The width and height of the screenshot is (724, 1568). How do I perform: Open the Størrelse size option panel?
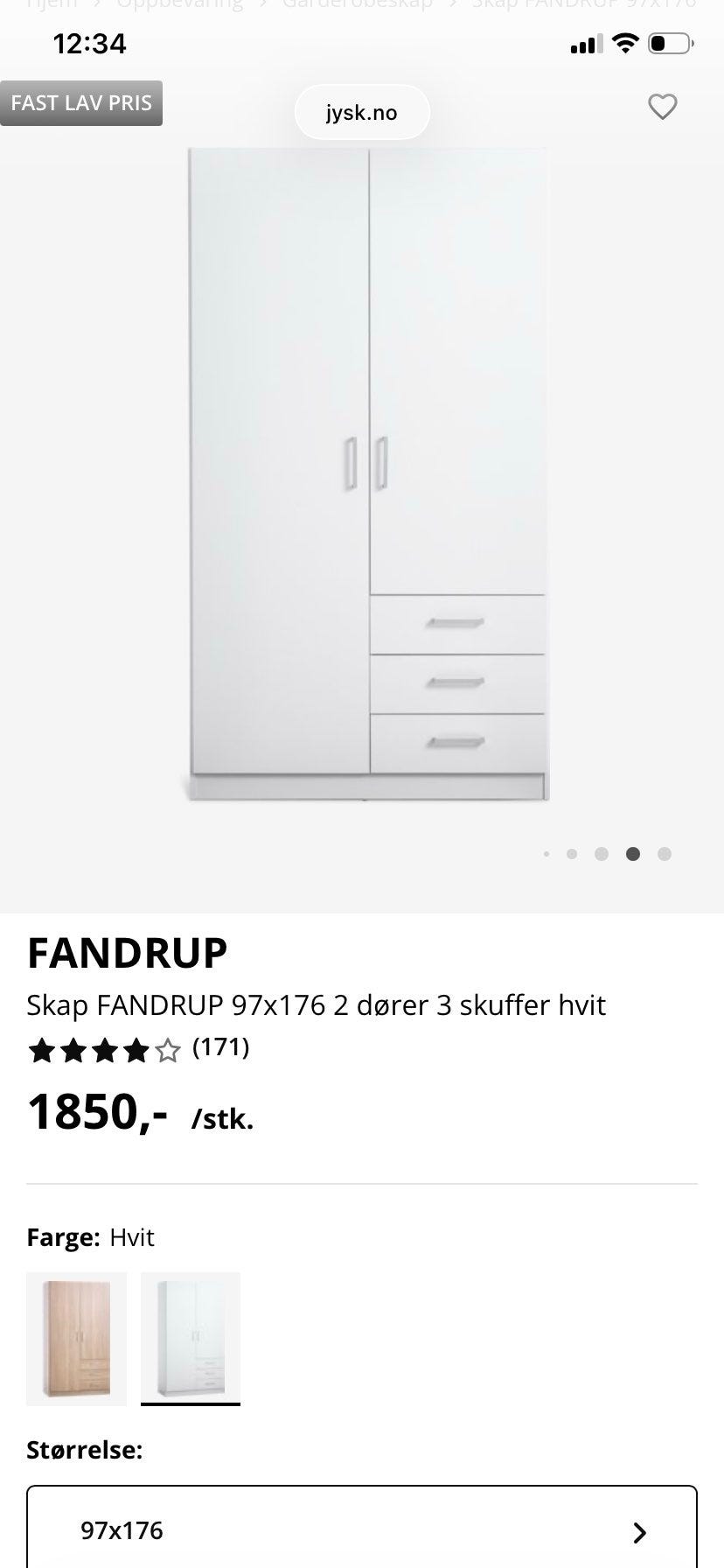(x=362, y=1530)
